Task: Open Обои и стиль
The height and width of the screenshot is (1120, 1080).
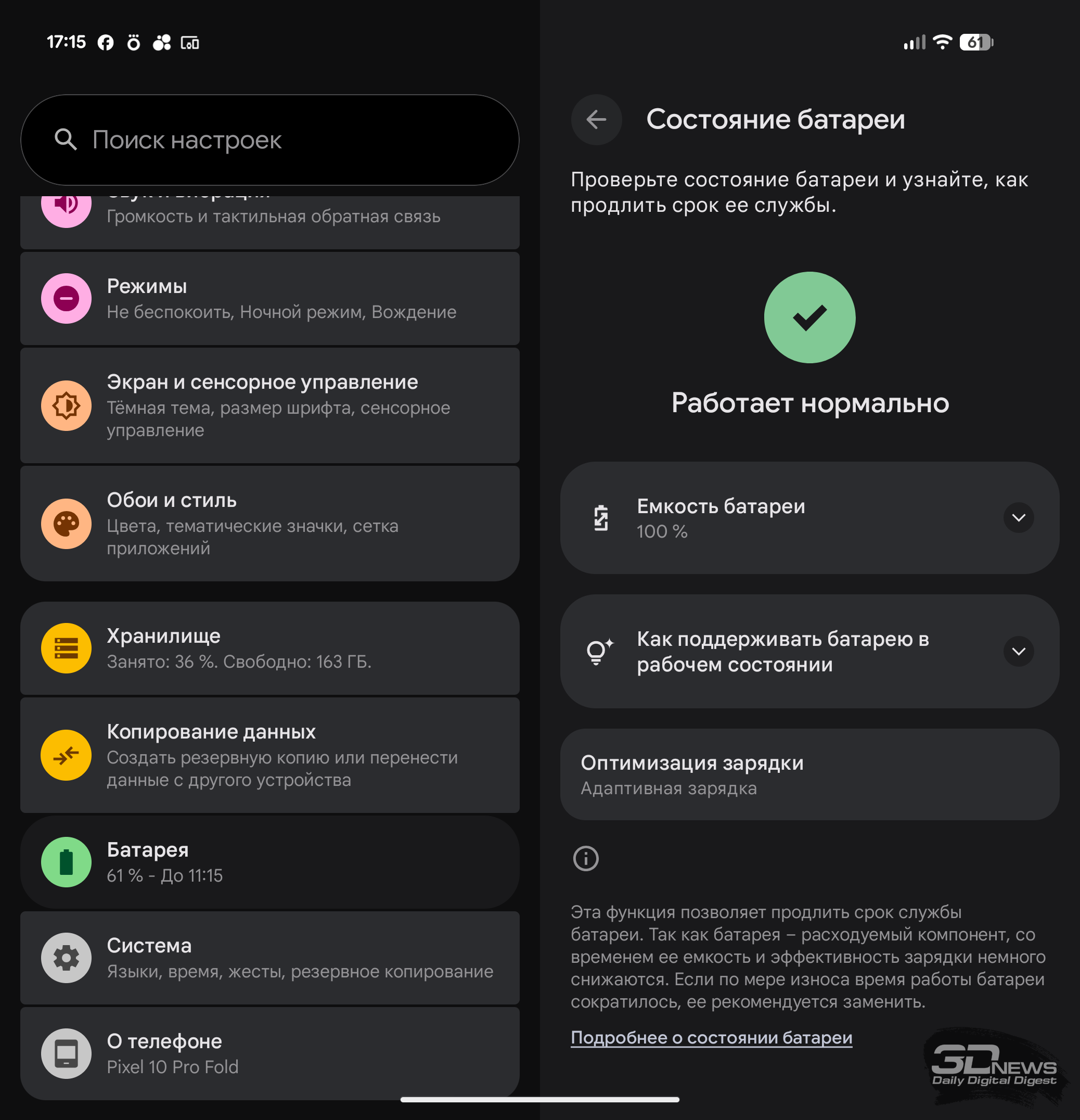Action: coord(269,524)
